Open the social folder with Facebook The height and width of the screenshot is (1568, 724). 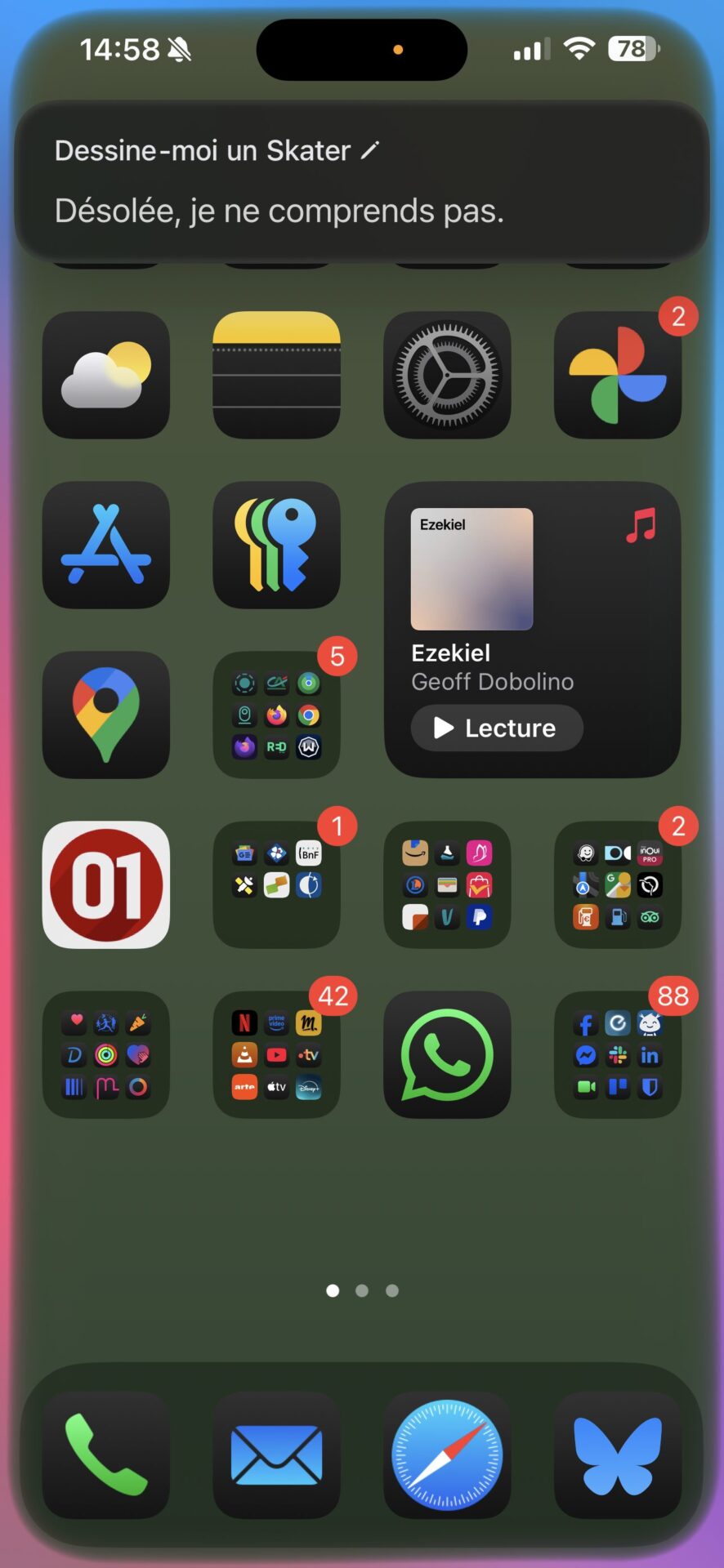pos(618,1054)
